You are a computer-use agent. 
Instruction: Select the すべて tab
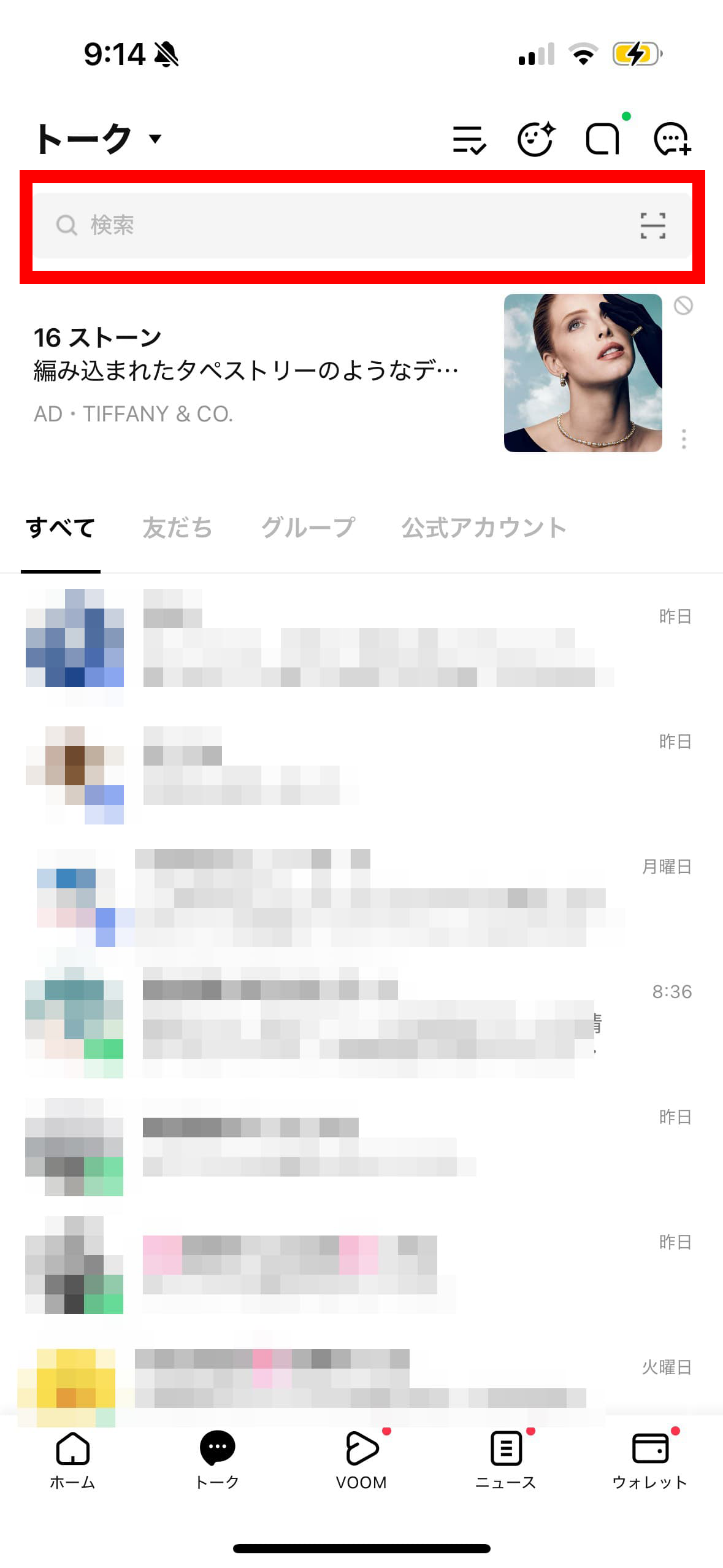click(x=60, y=528)
